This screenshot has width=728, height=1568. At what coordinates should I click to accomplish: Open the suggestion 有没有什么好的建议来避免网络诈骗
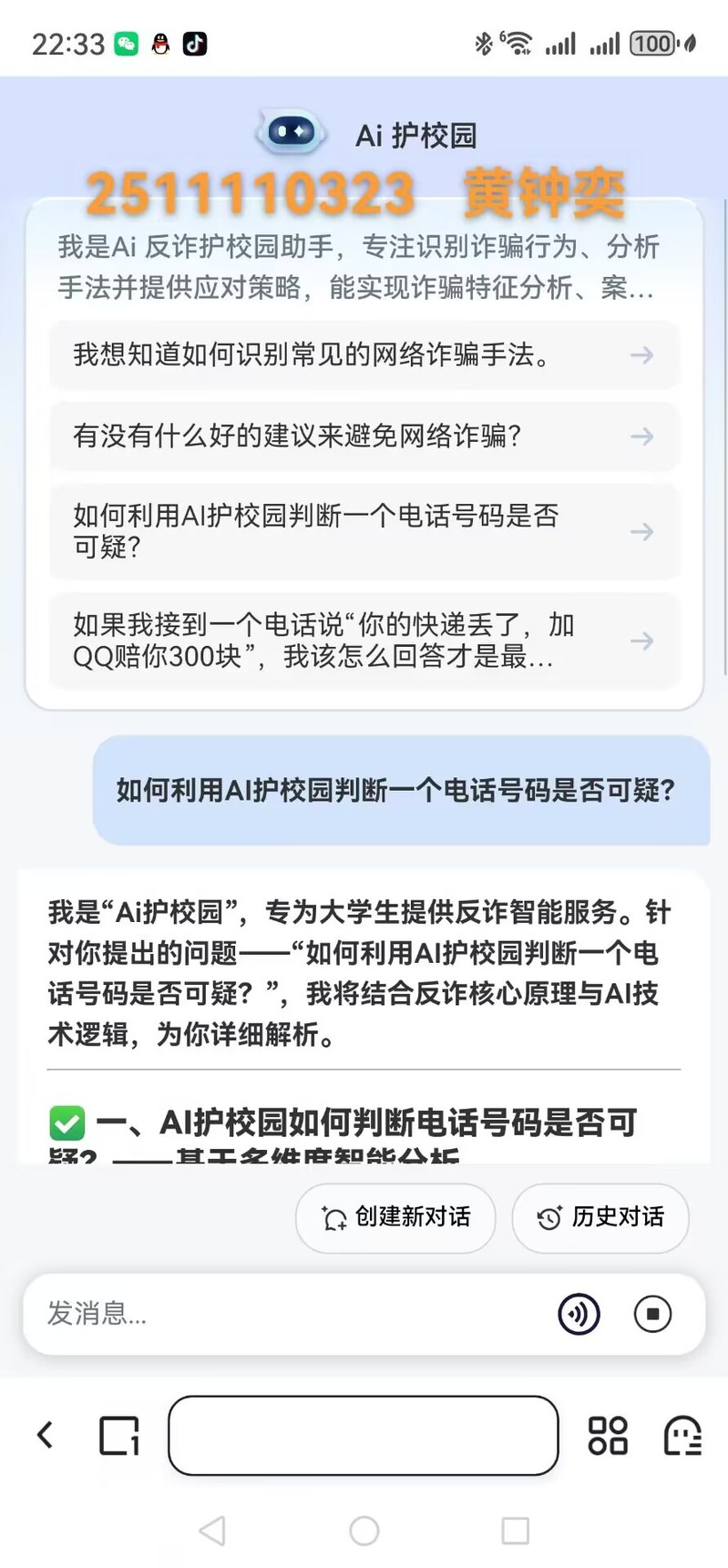pyautogui.click(x=364, y=436)
